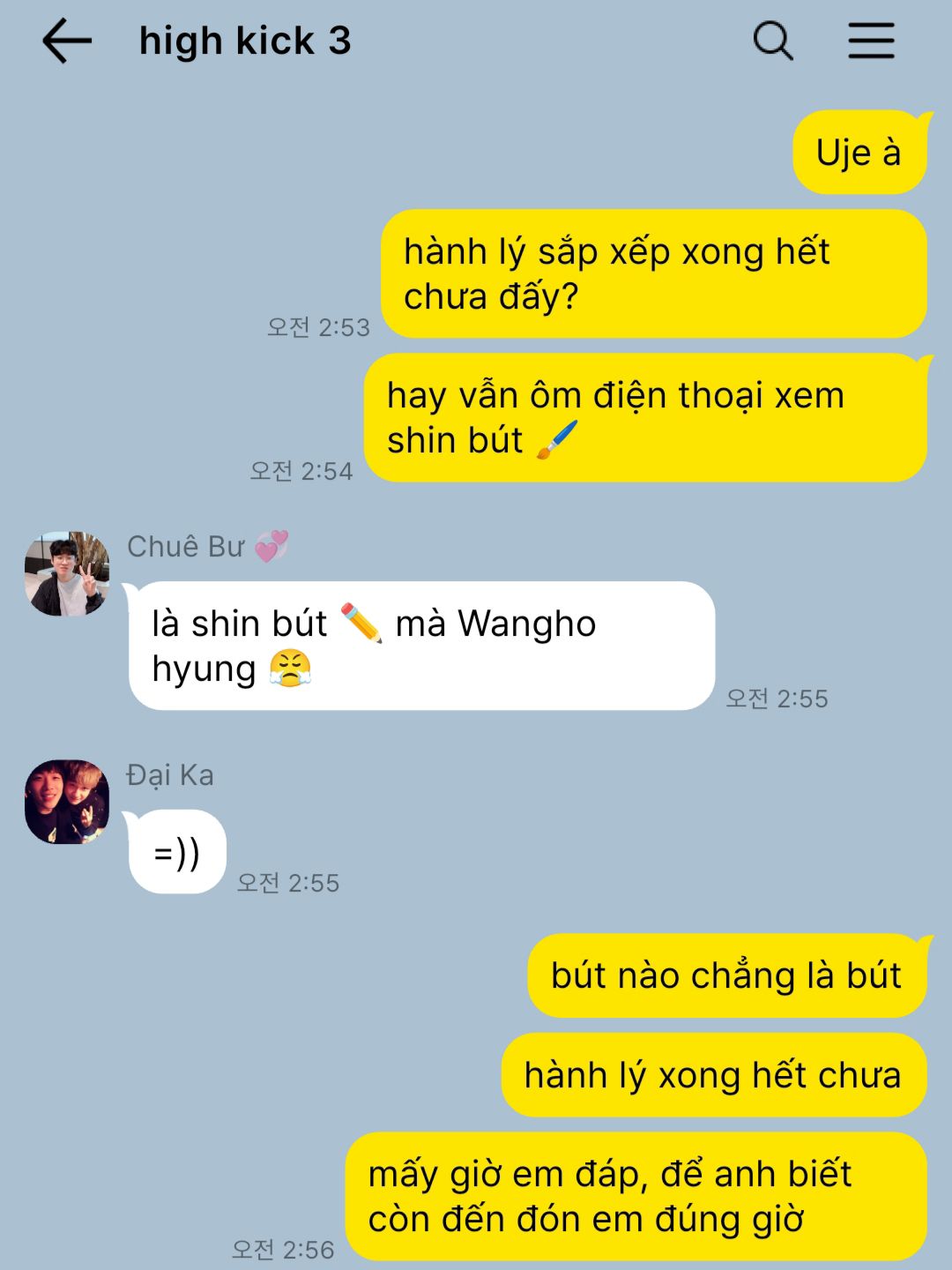This screenshot has width=952, height=1270.
Task: View Đại Ka's profile picture
Action: [67, 802]
